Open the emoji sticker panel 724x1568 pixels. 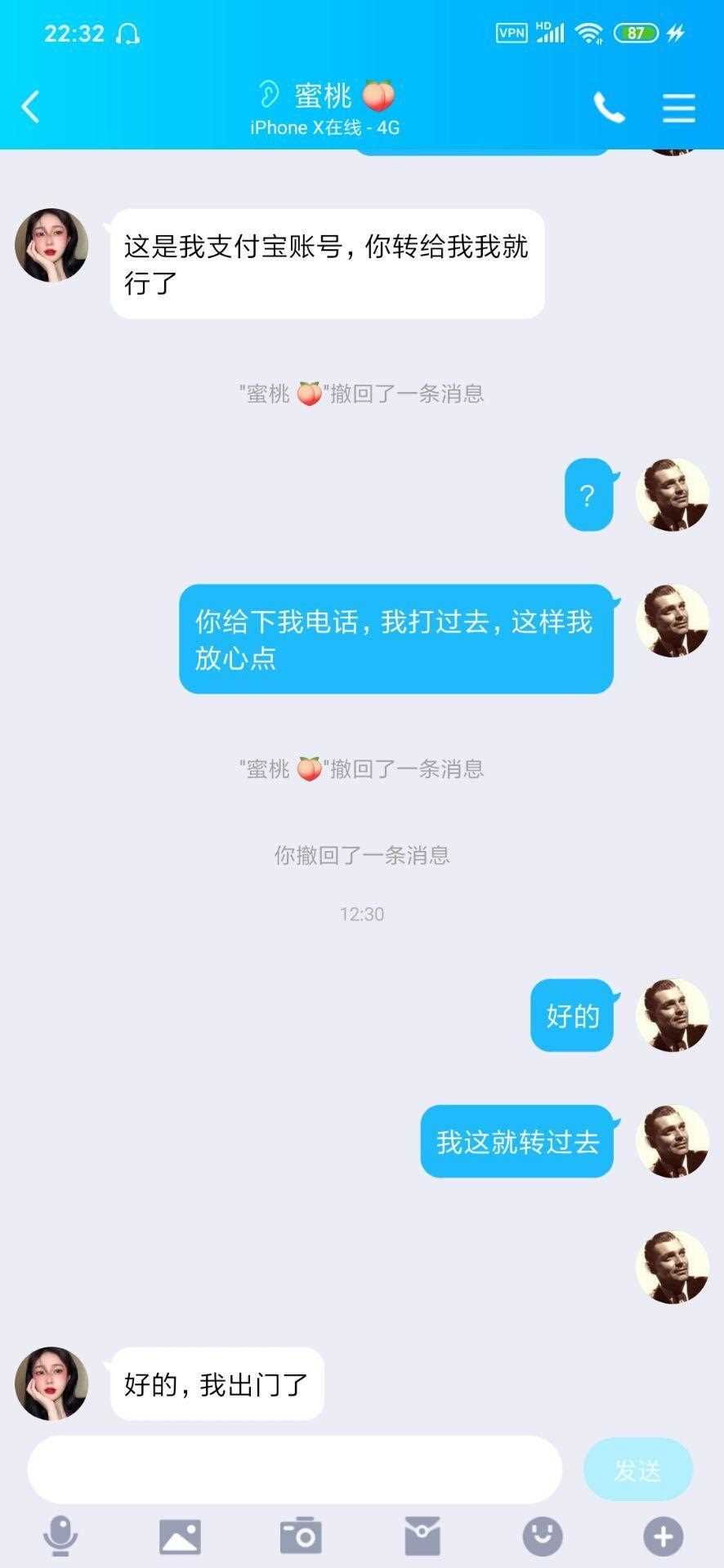coord(543,1536)
